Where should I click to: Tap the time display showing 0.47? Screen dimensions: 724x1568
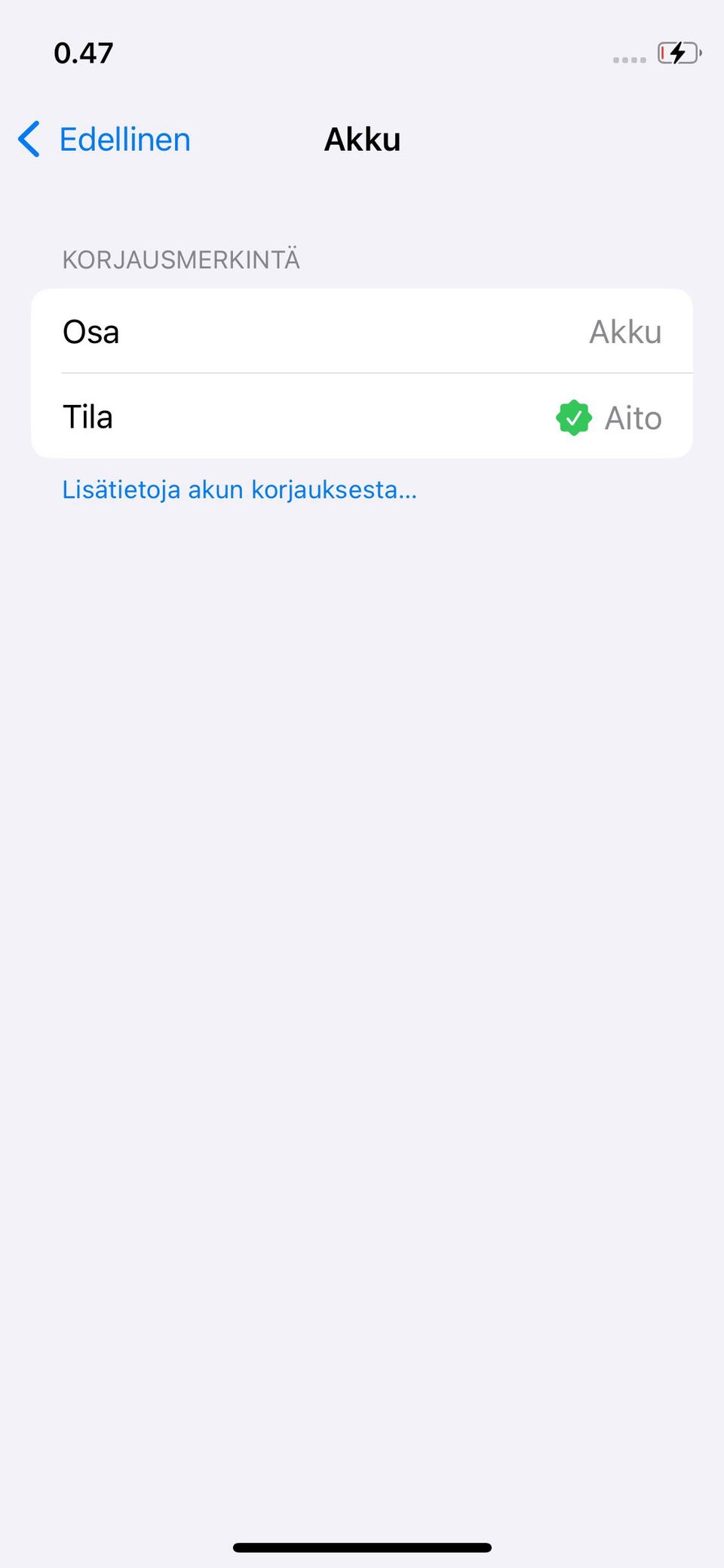pyautogui.click(x=84, y=54)
